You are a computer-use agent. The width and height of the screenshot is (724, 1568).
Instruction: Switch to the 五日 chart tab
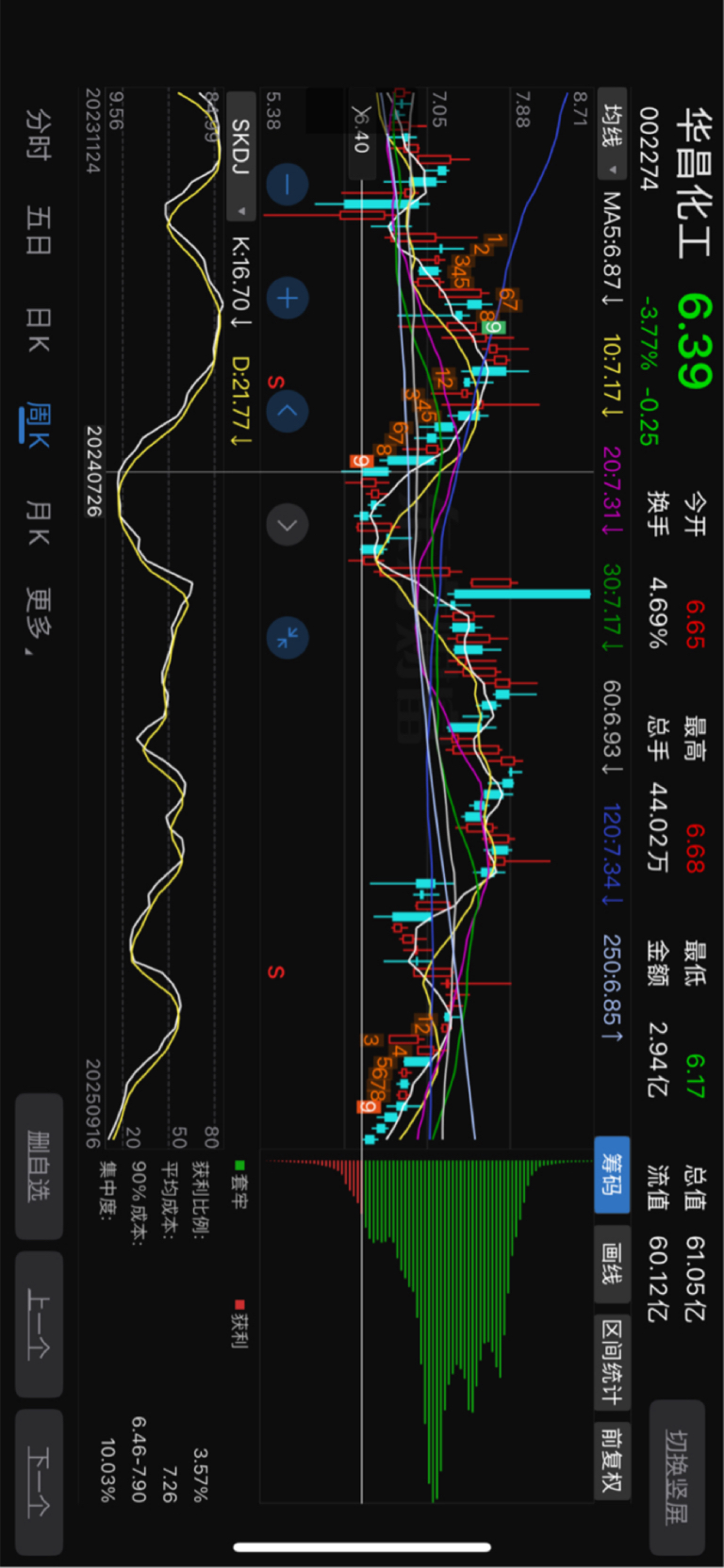(x=39, y=231)
